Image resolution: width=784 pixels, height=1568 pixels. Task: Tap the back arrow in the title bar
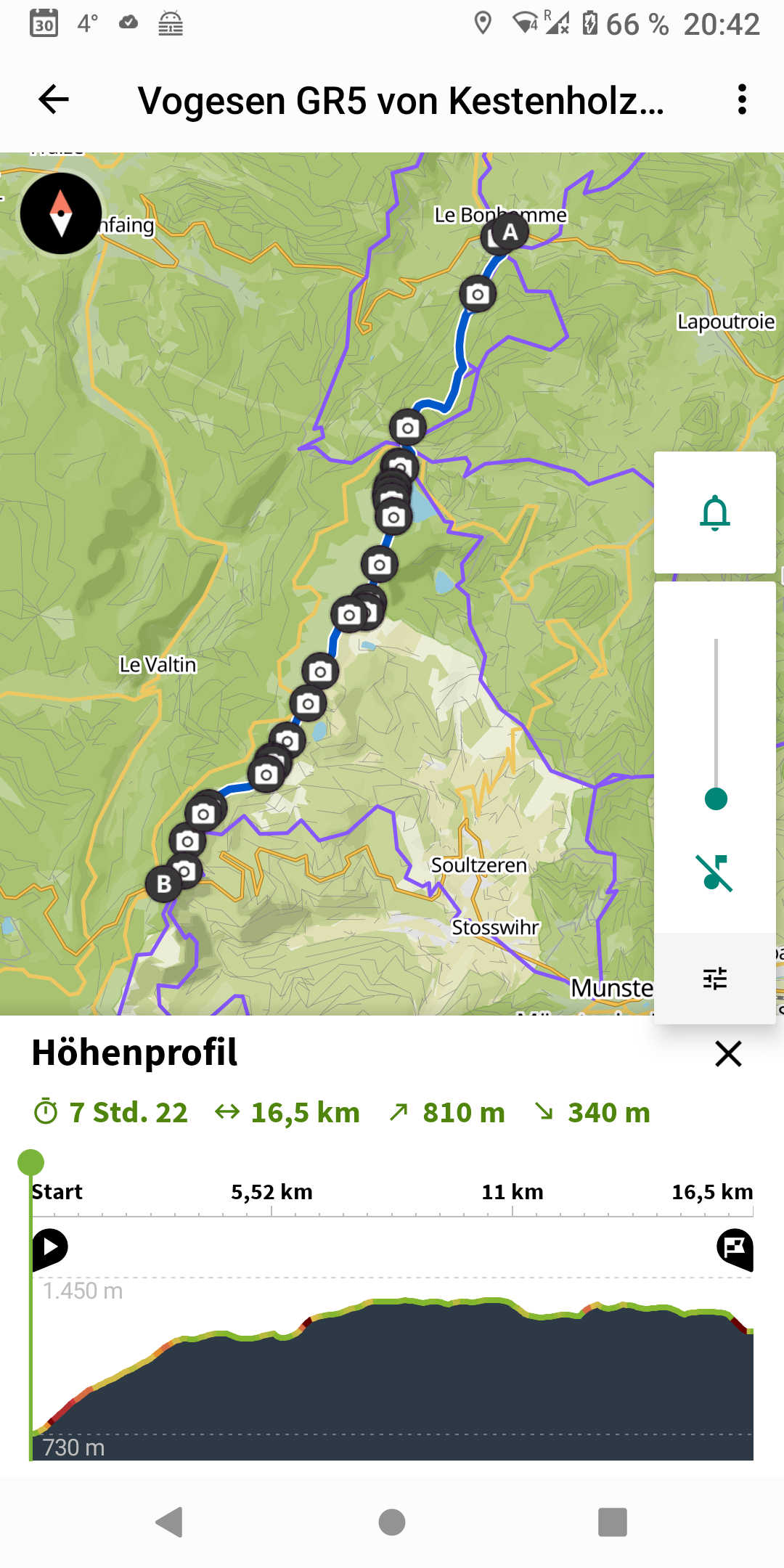[52, 99]
